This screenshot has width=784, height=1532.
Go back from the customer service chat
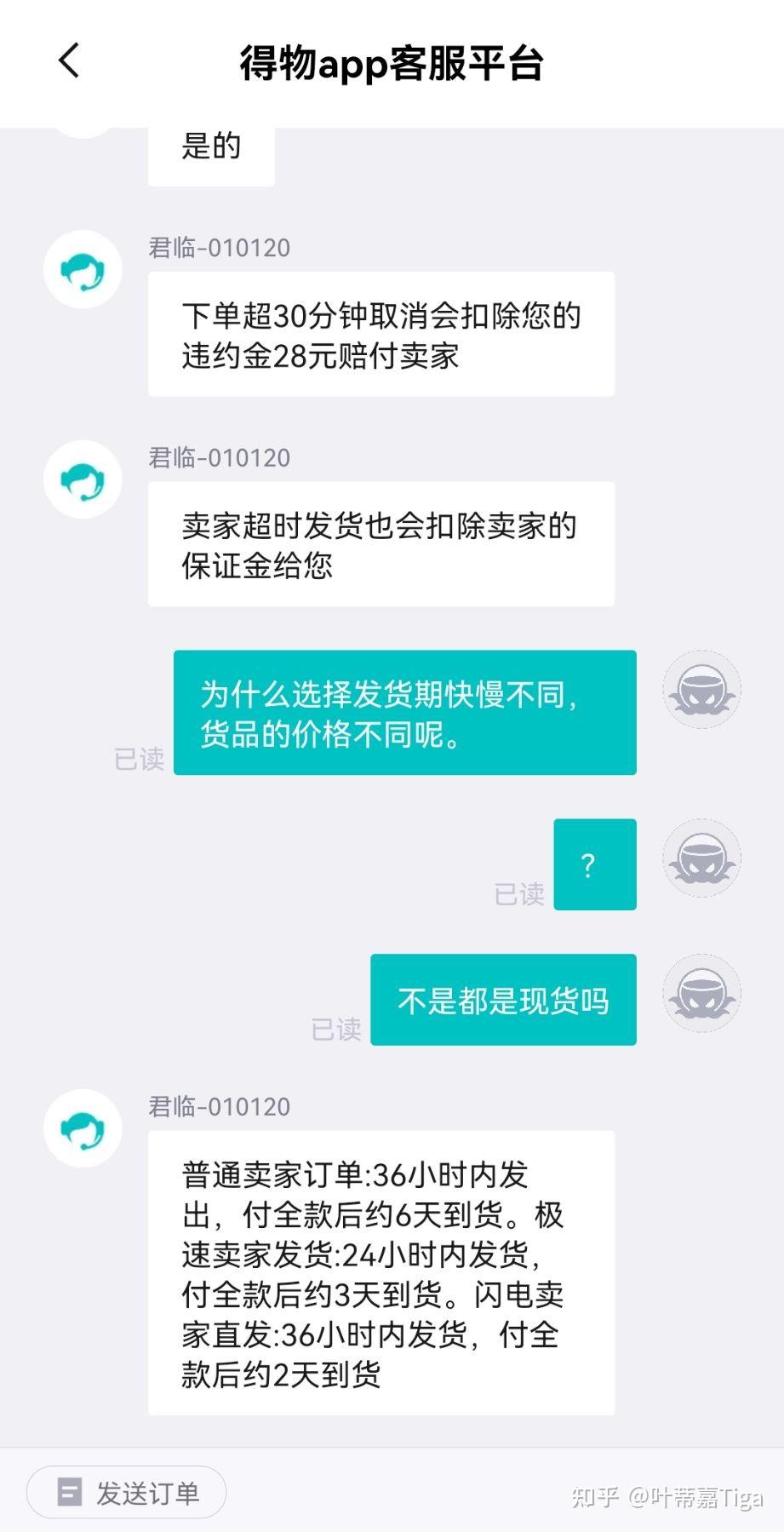pyautogui.click(x=69, y=61)
